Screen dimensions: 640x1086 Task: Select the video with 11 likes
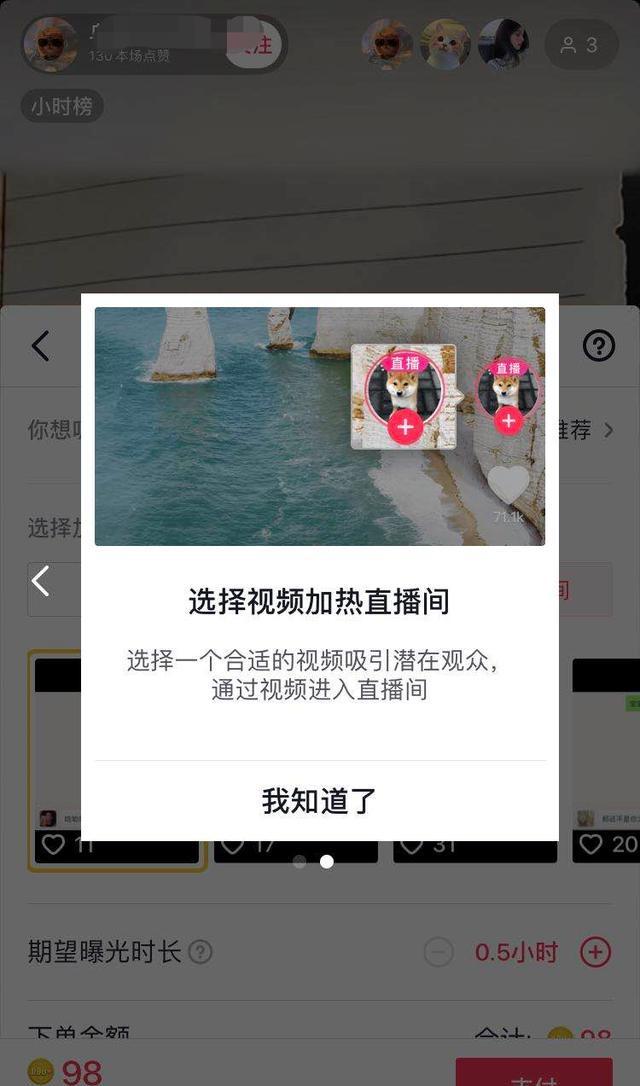pos(116,760)
